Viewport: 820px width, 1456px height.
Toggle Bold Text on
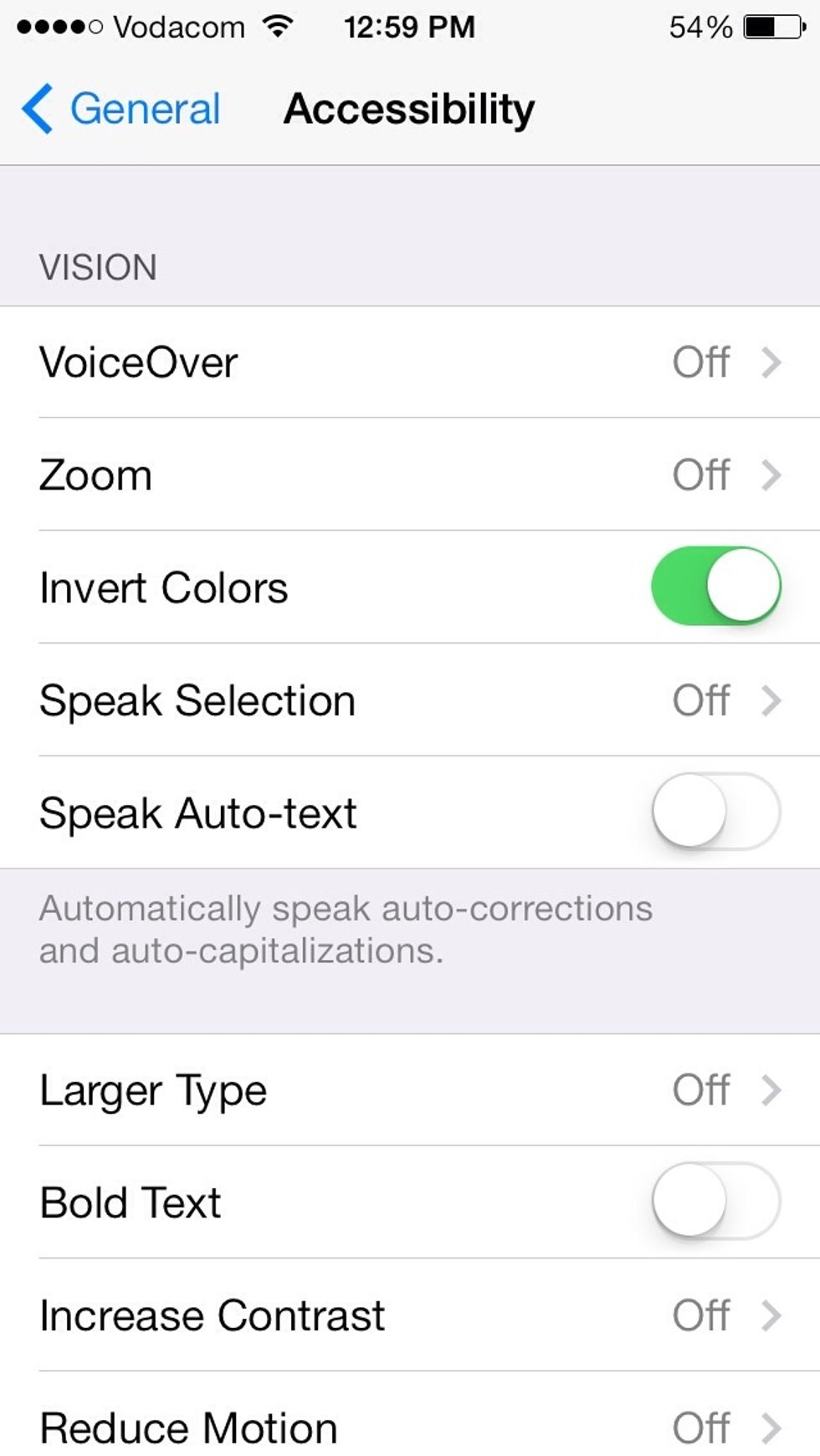[715, 1202]
